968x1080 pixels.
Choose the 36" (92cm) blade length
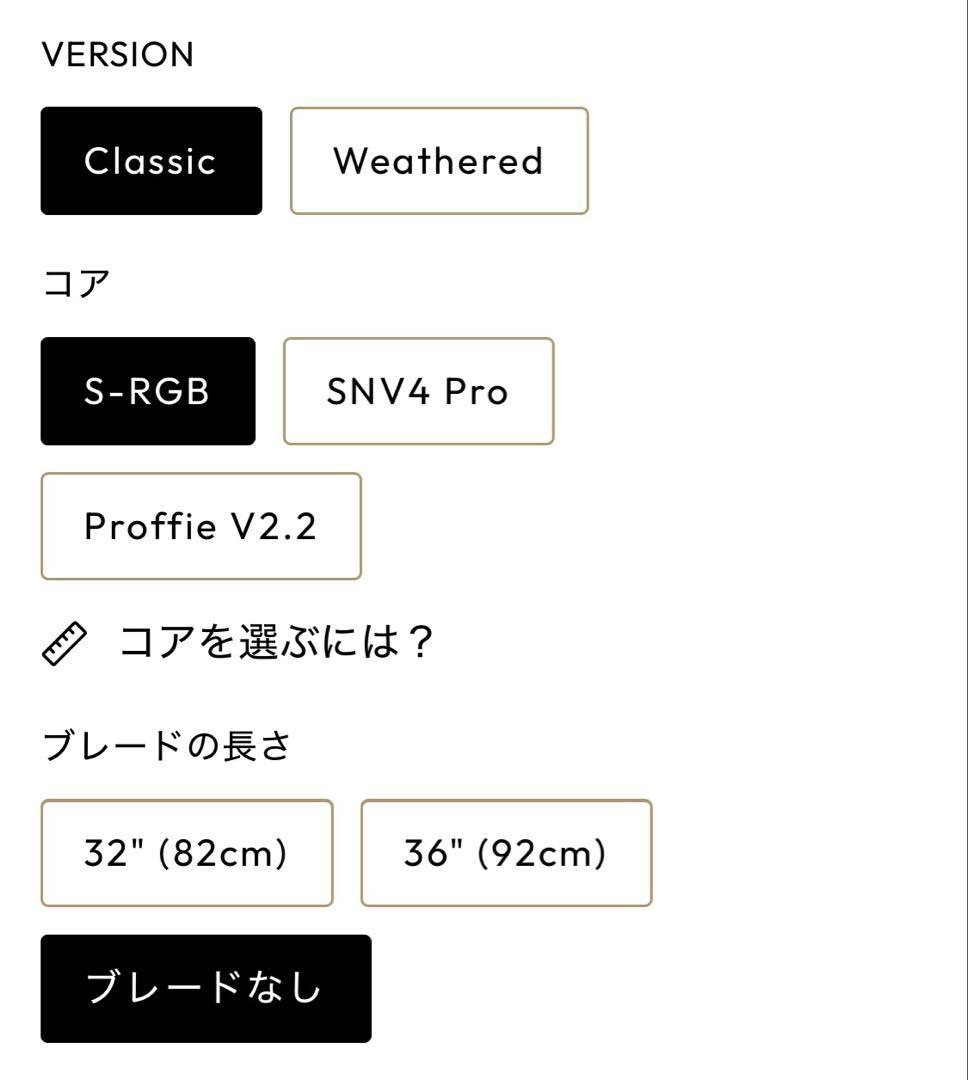coord(506,853)
